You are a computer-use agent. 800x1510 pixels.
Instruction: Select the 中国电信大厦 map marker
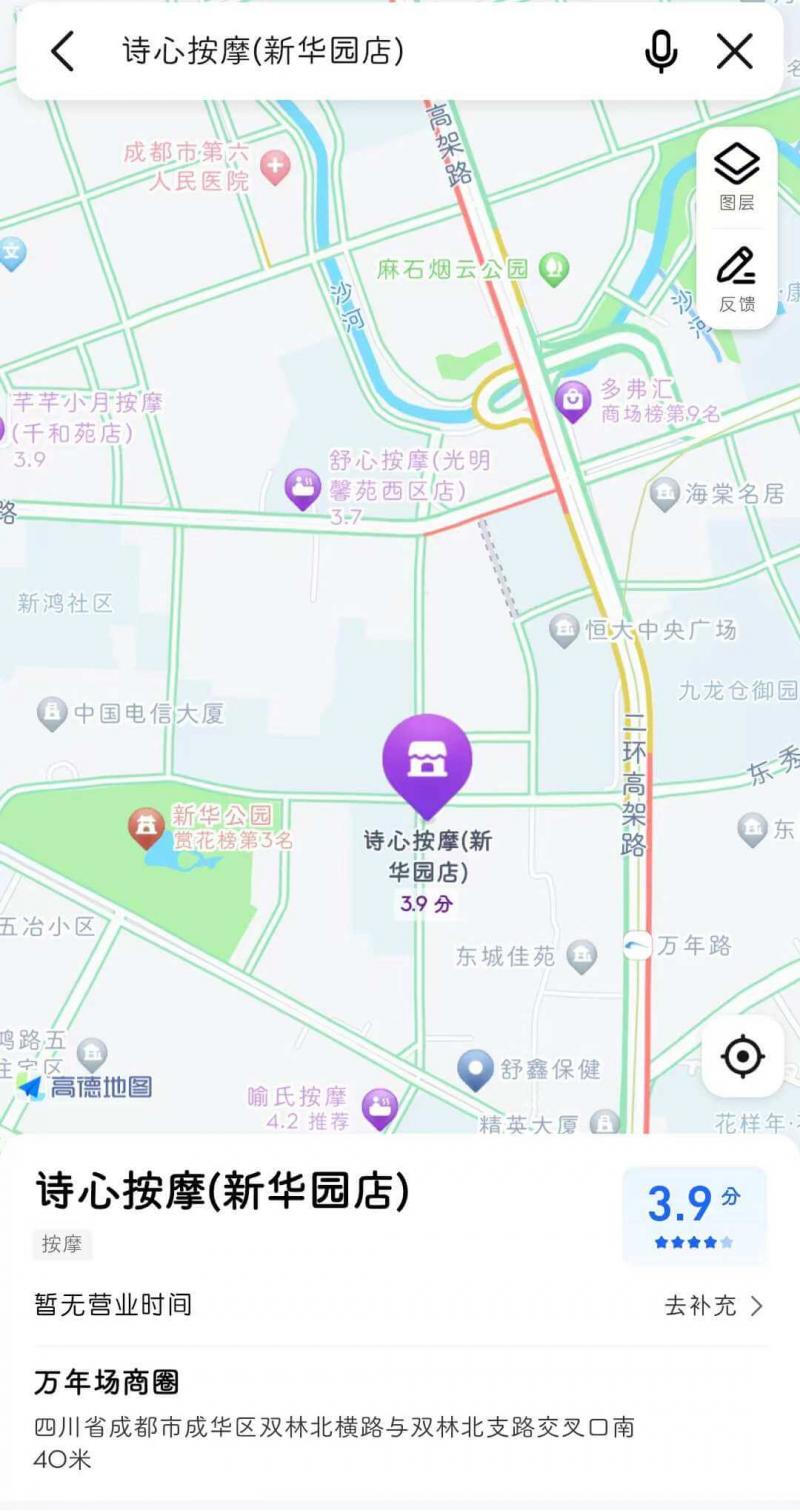point(51,713)
